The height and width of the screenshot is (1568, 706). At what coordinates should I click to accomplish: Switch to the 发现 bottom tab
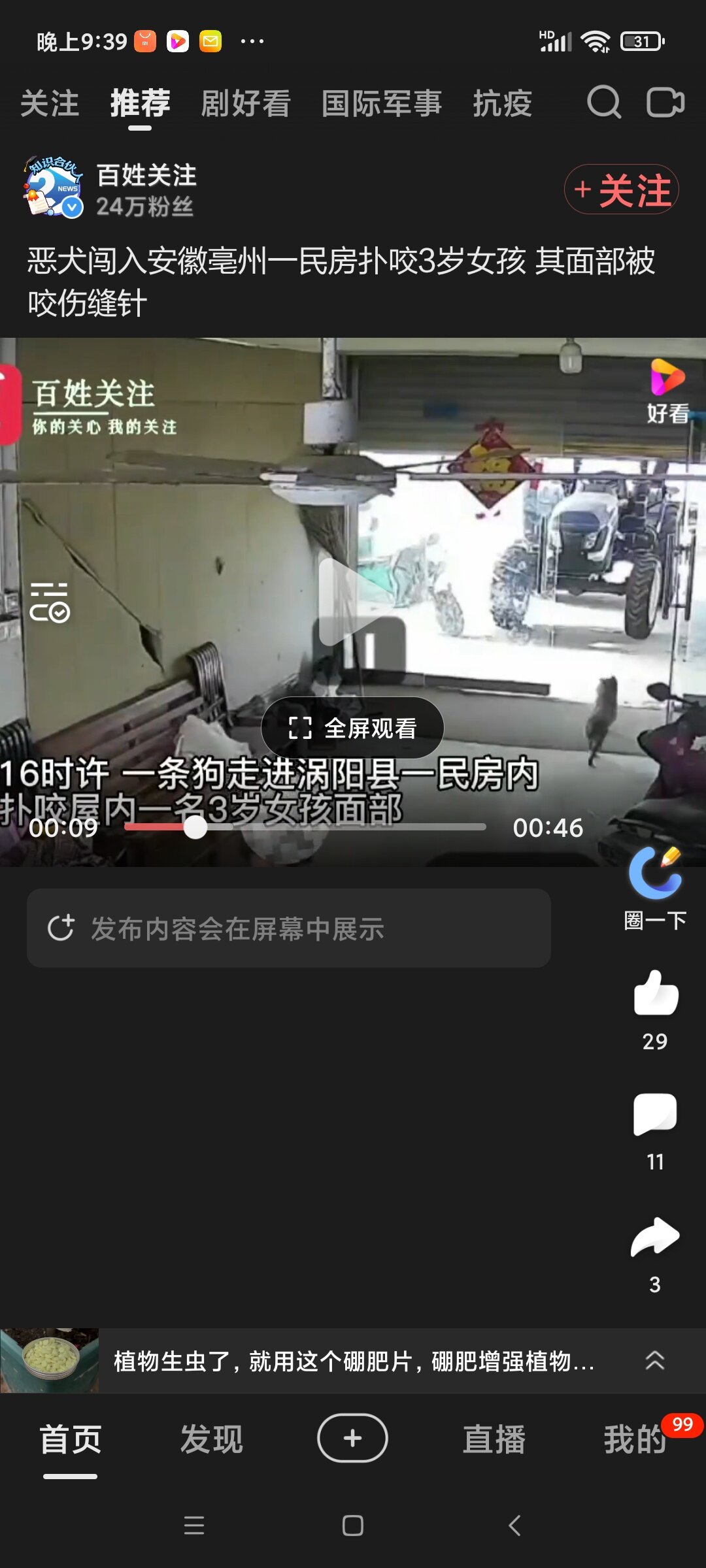[x=211, y=1439]
